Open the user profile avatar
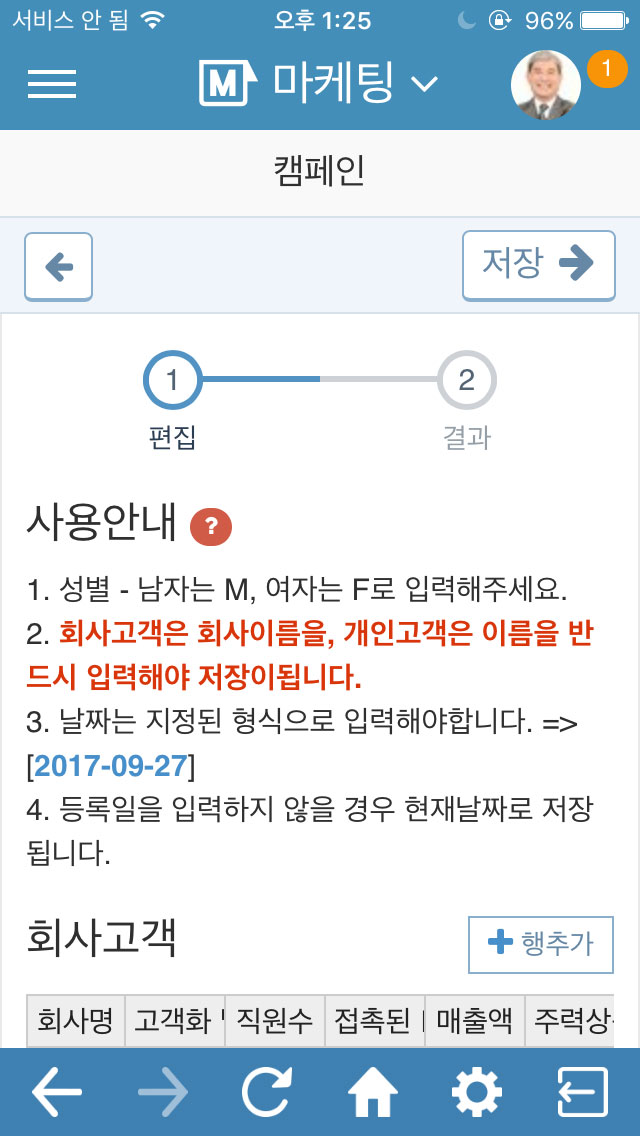 tap(546, 85)
